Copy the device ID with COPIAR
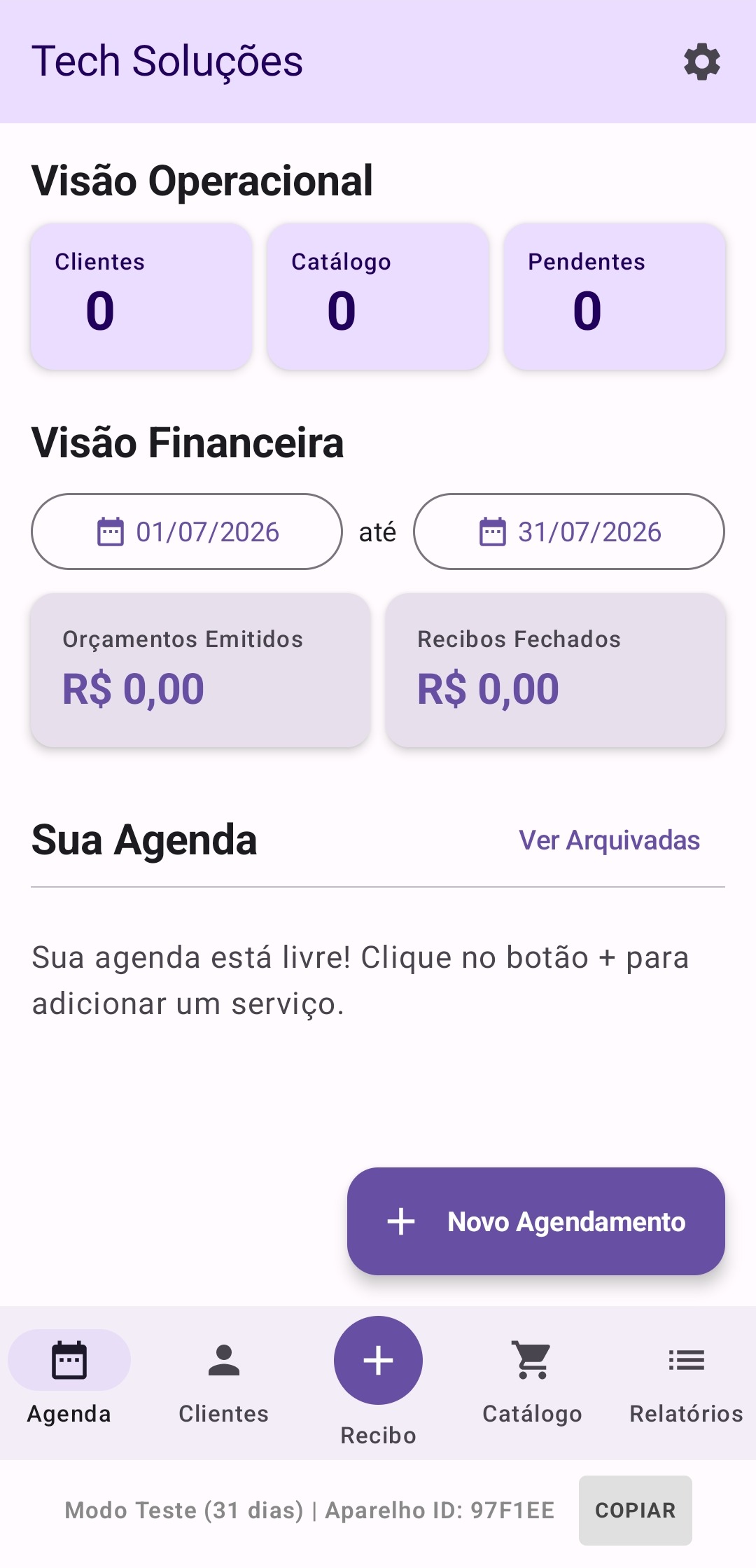Viewport: 756px width, 1568px height. click(636, 1511)
